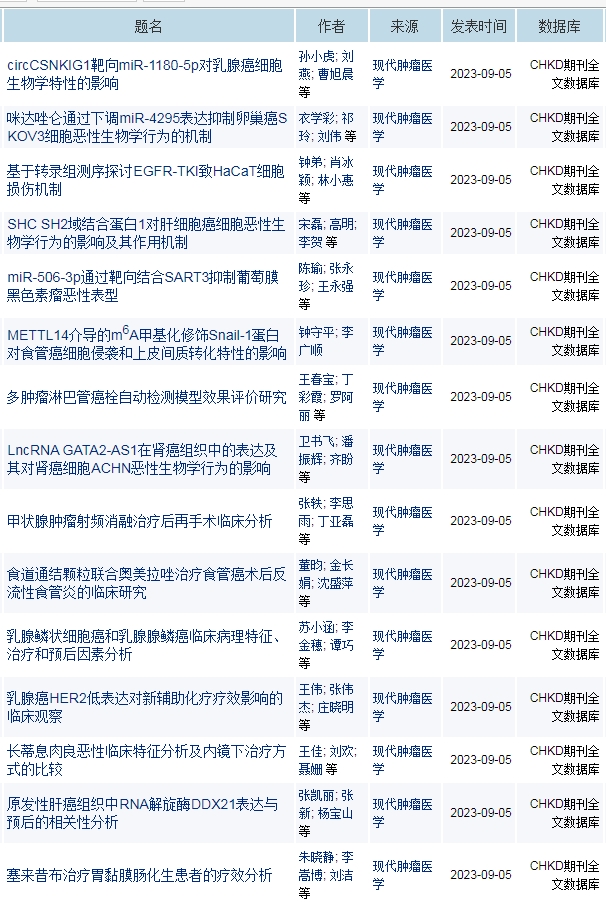
Task: Open the article on 甲状腺肿瘤射频消融治疗后再手术
Action: (x=140, y=521)
